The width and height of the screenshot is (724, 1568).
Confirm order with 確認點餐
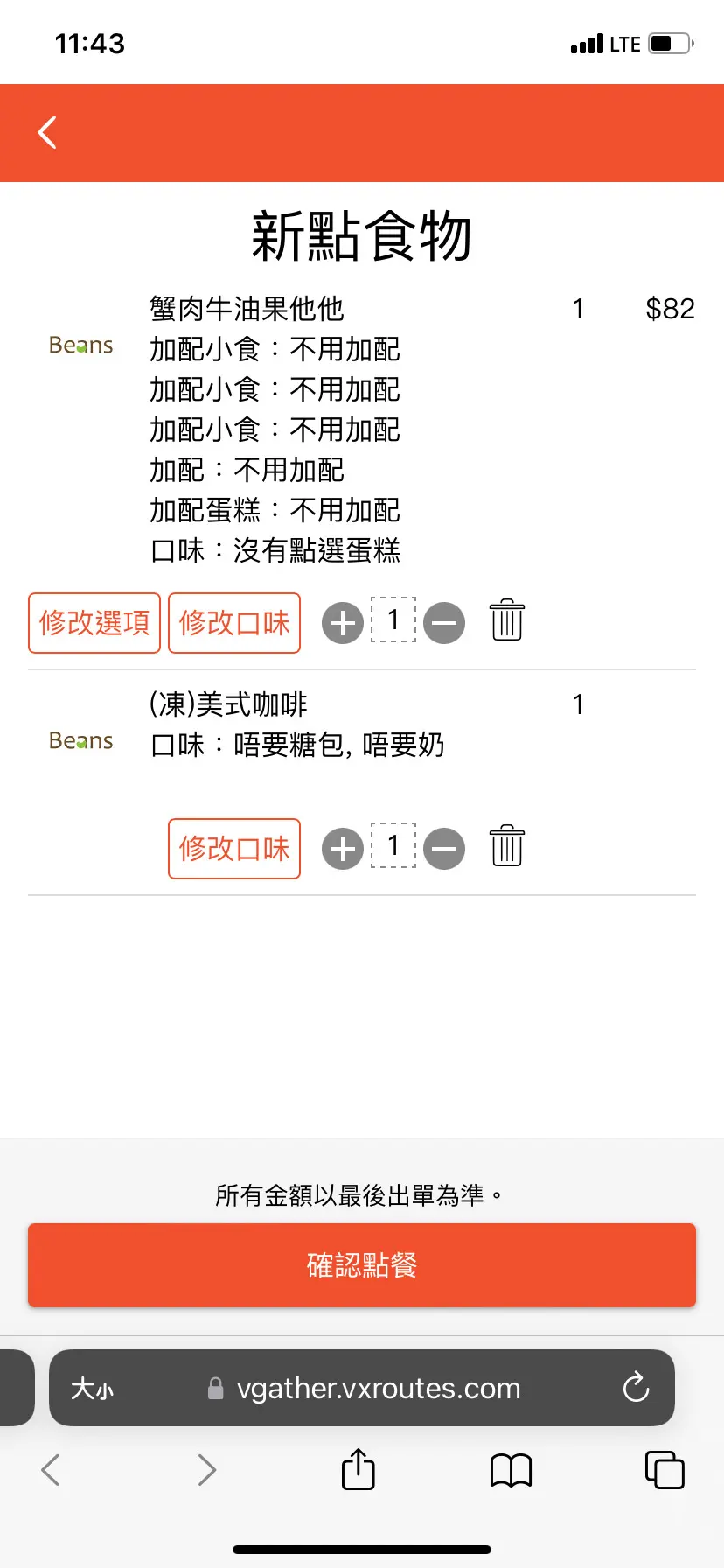coord(362,1265)
